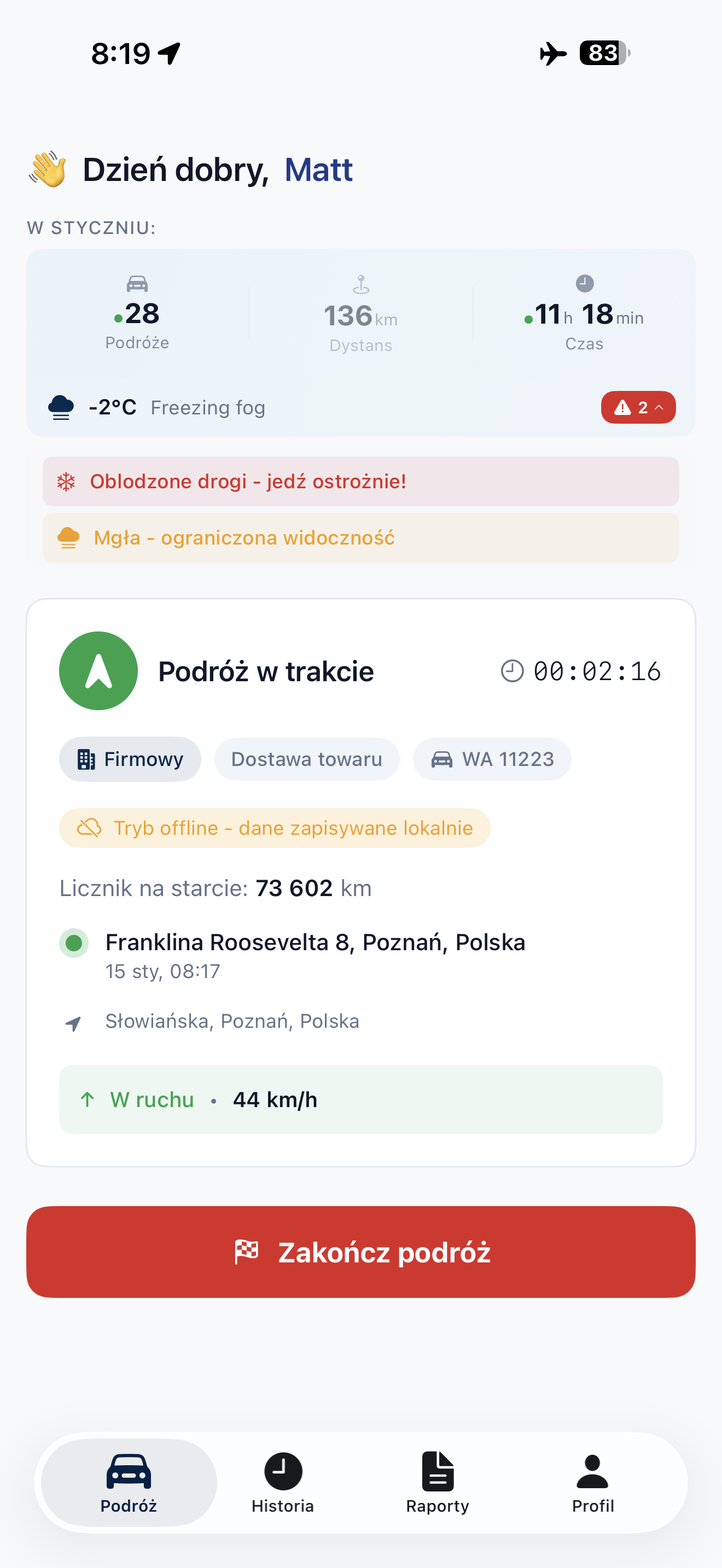Select the Dostawa towaru chip
Image resolution: width=722 pixels, height=1568 pixels.
click(306, 758)
